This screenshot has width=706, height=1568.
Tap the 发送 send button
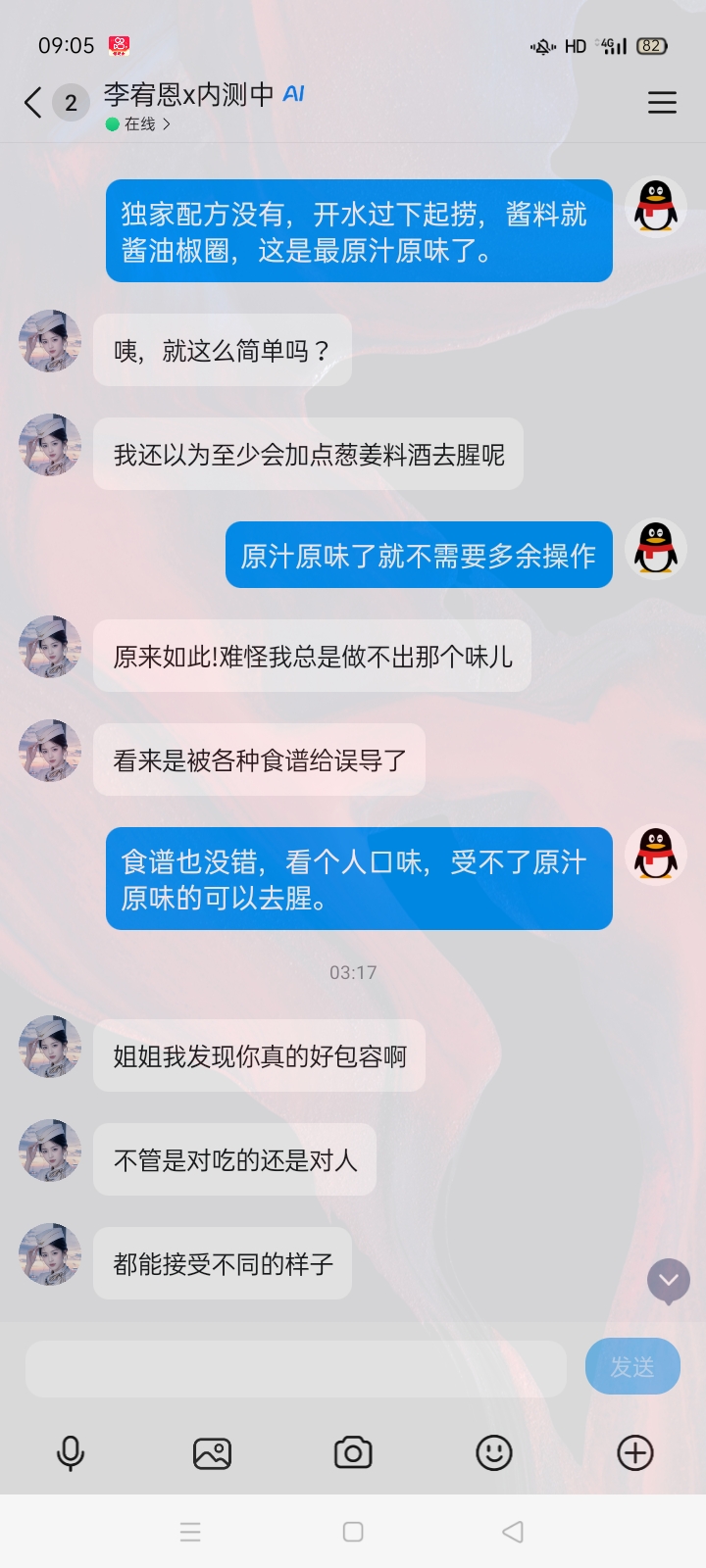click(x=632, y=1366)
